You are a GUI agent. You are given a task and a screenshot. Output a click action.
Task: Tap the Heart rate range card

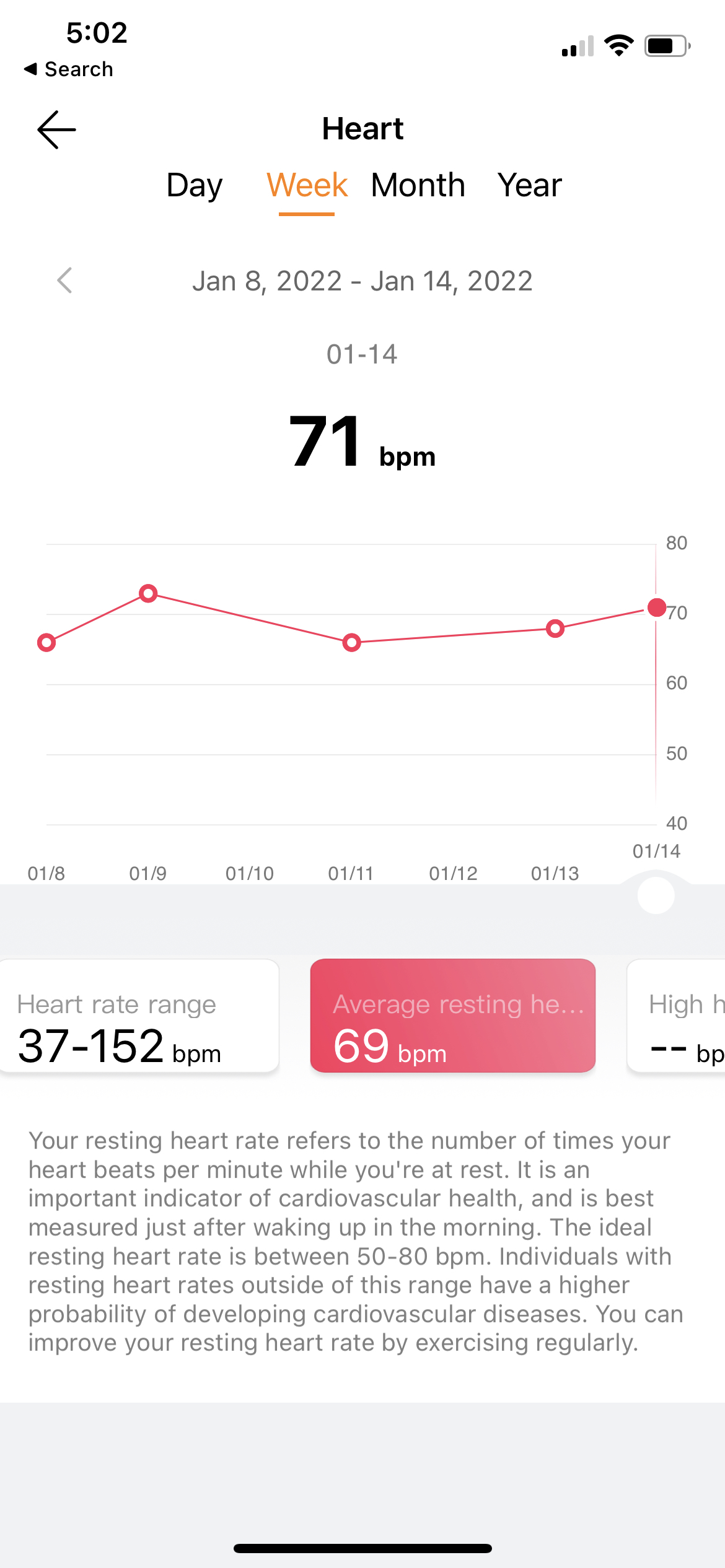[139, 1016]
